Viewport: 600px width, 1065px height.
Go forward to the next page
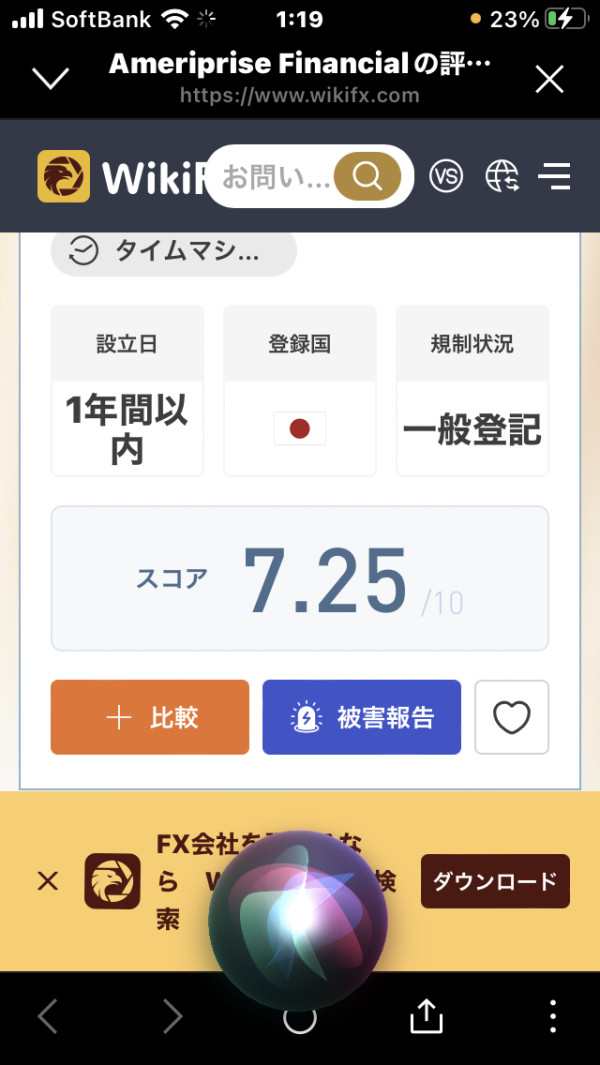[173, 1017]
